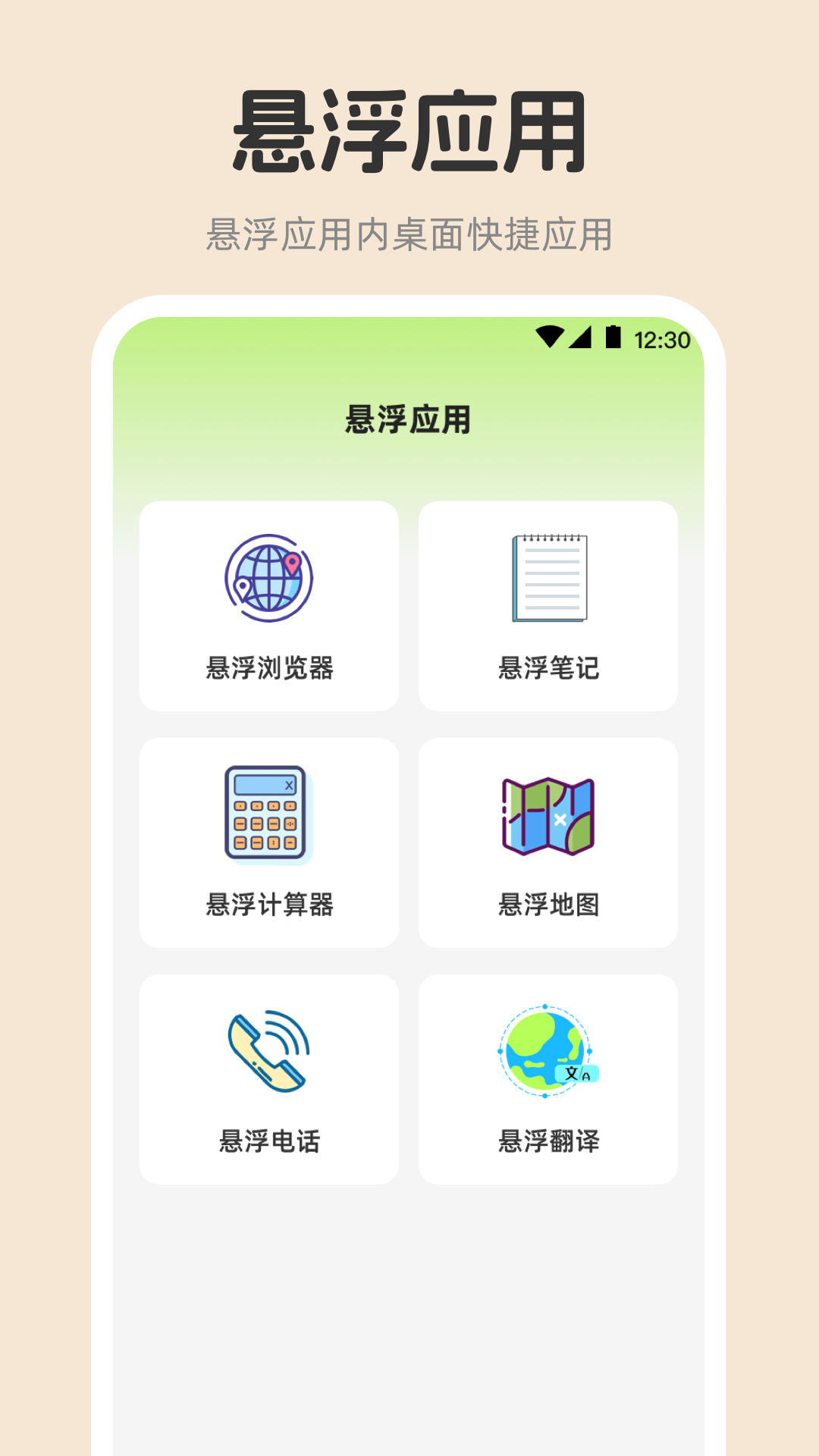Tap the floating phone card

(269, 1078)
